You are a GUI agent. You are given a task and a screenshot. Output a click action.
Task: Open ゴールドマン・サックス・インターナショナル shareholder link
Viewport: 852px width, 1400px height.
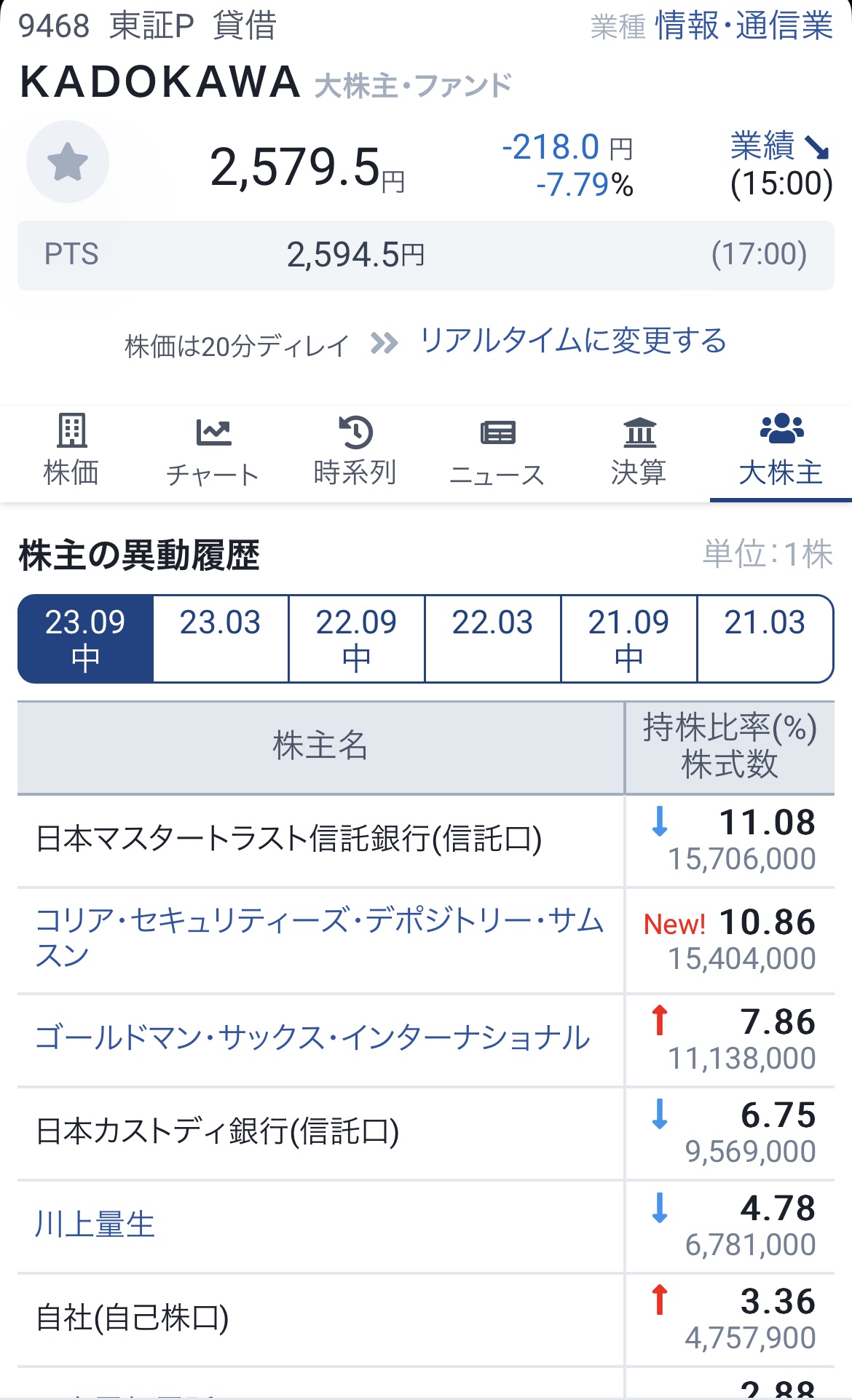click(x=313, y=1037)
